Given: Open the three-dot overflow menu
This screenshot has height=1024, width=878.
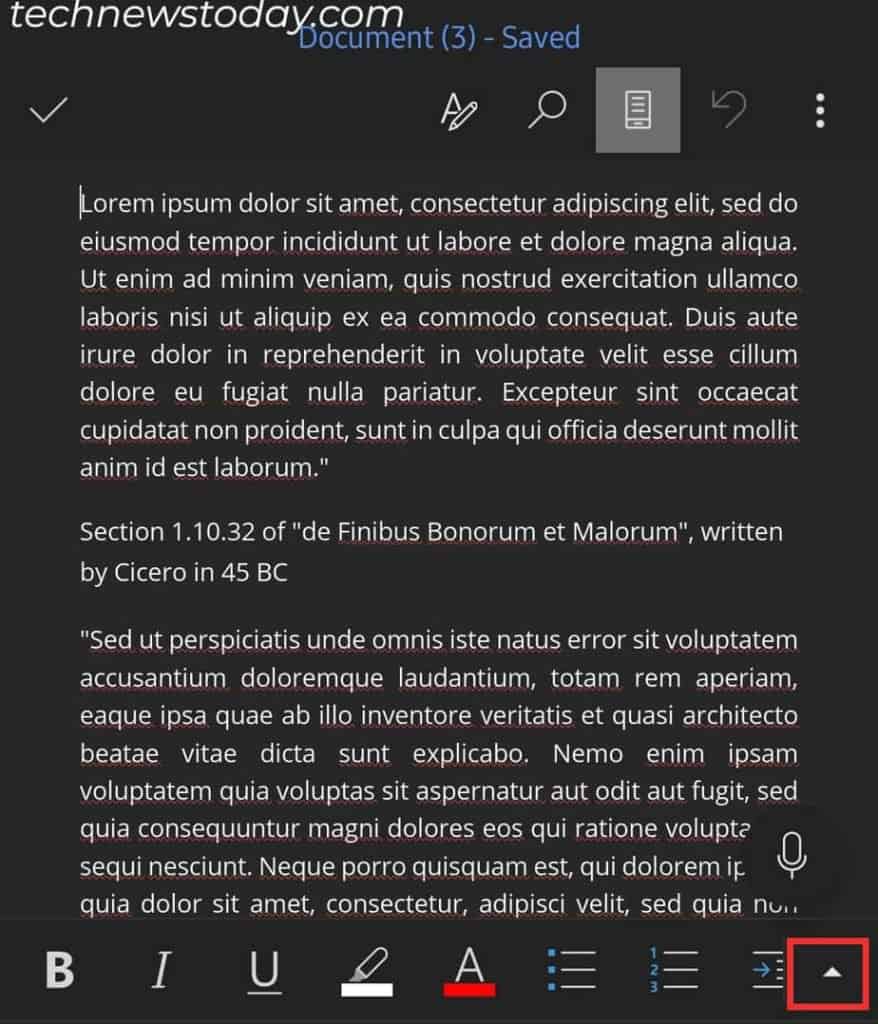Looking at the screenshot, I should (820, 110).
